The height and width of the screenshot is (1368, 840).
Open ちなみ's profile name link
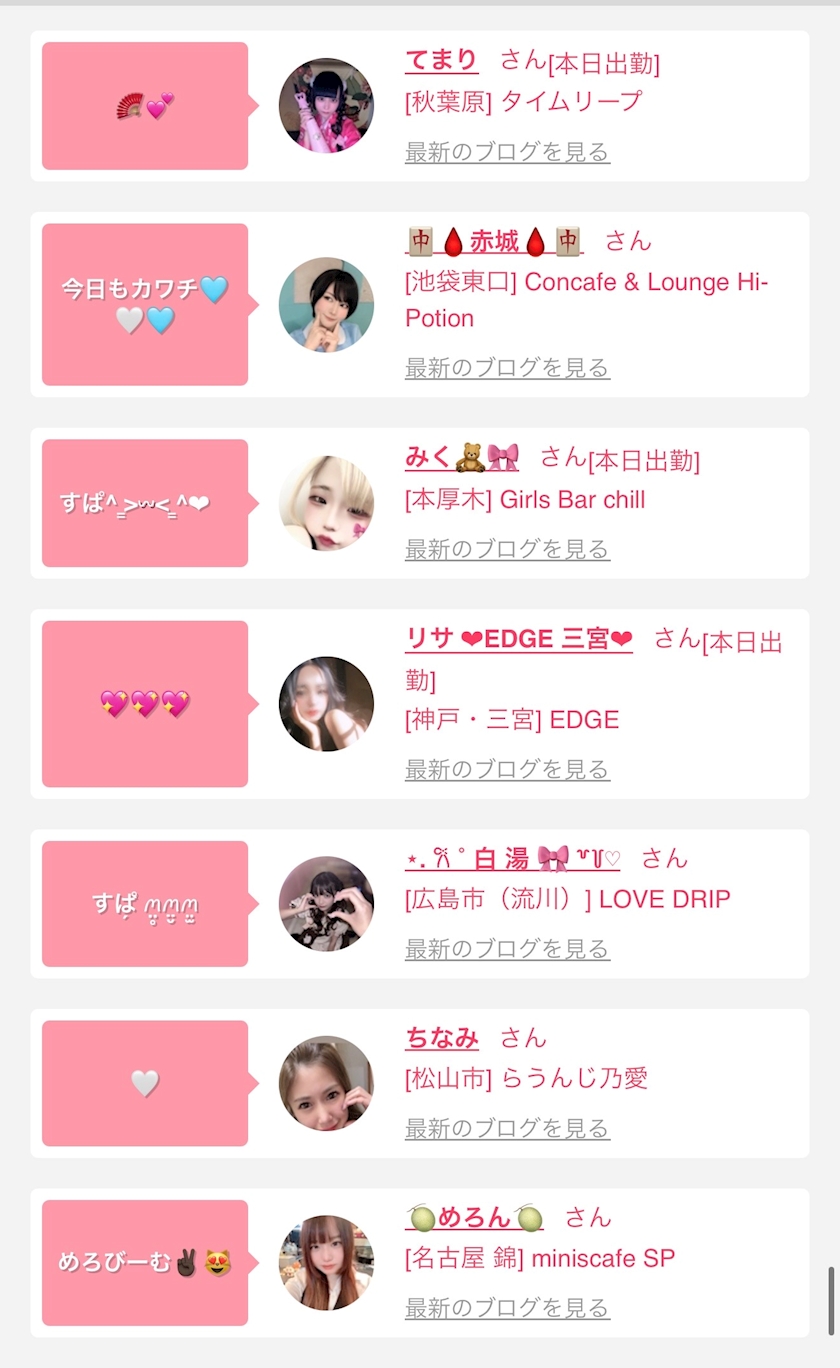pyautogui.click(x=442, y=1038)
